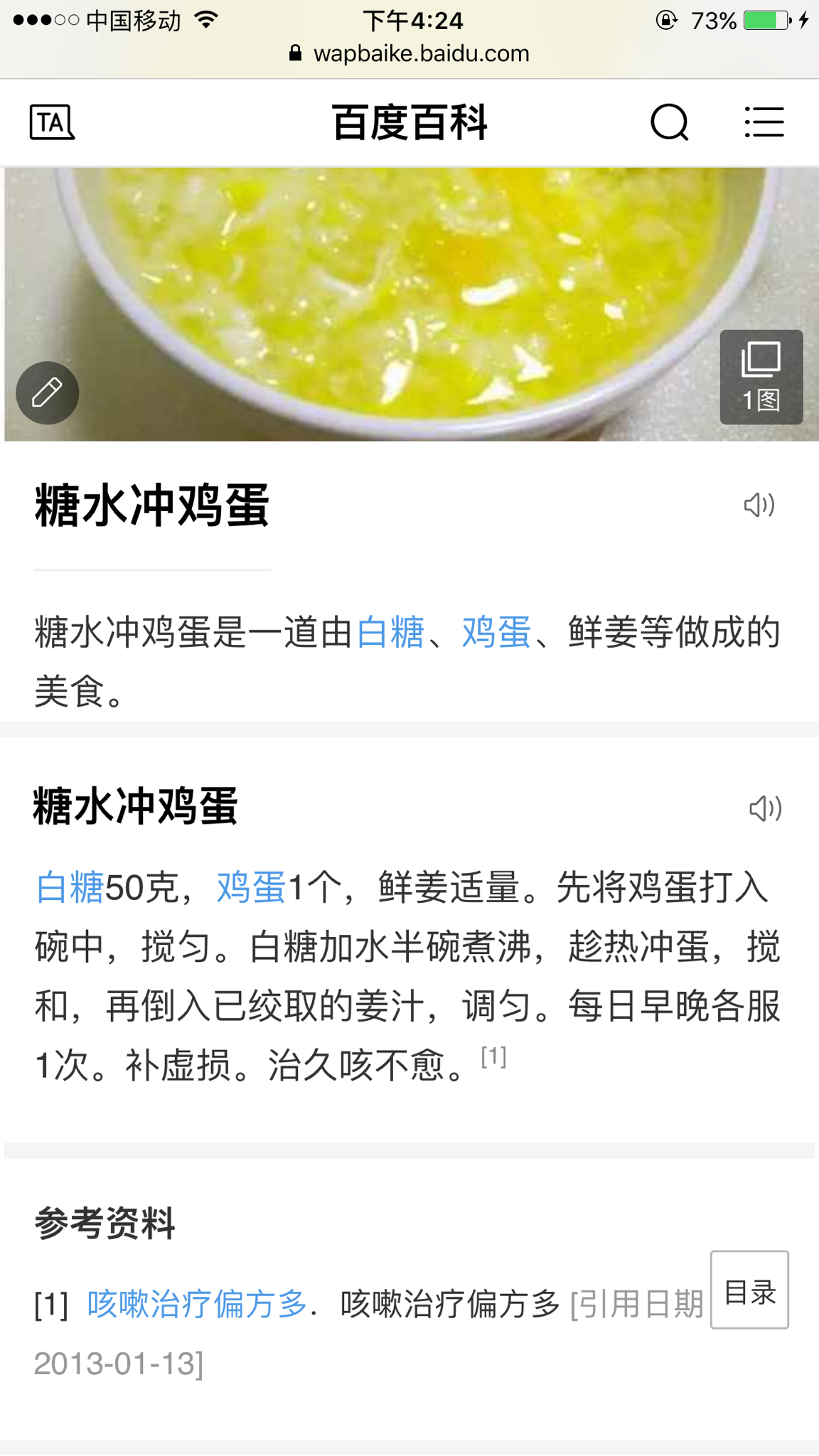The image size is (819, 1456).
Task: Open the 鸡蛋 link in the summary
Action: click(x=496, y=632)
